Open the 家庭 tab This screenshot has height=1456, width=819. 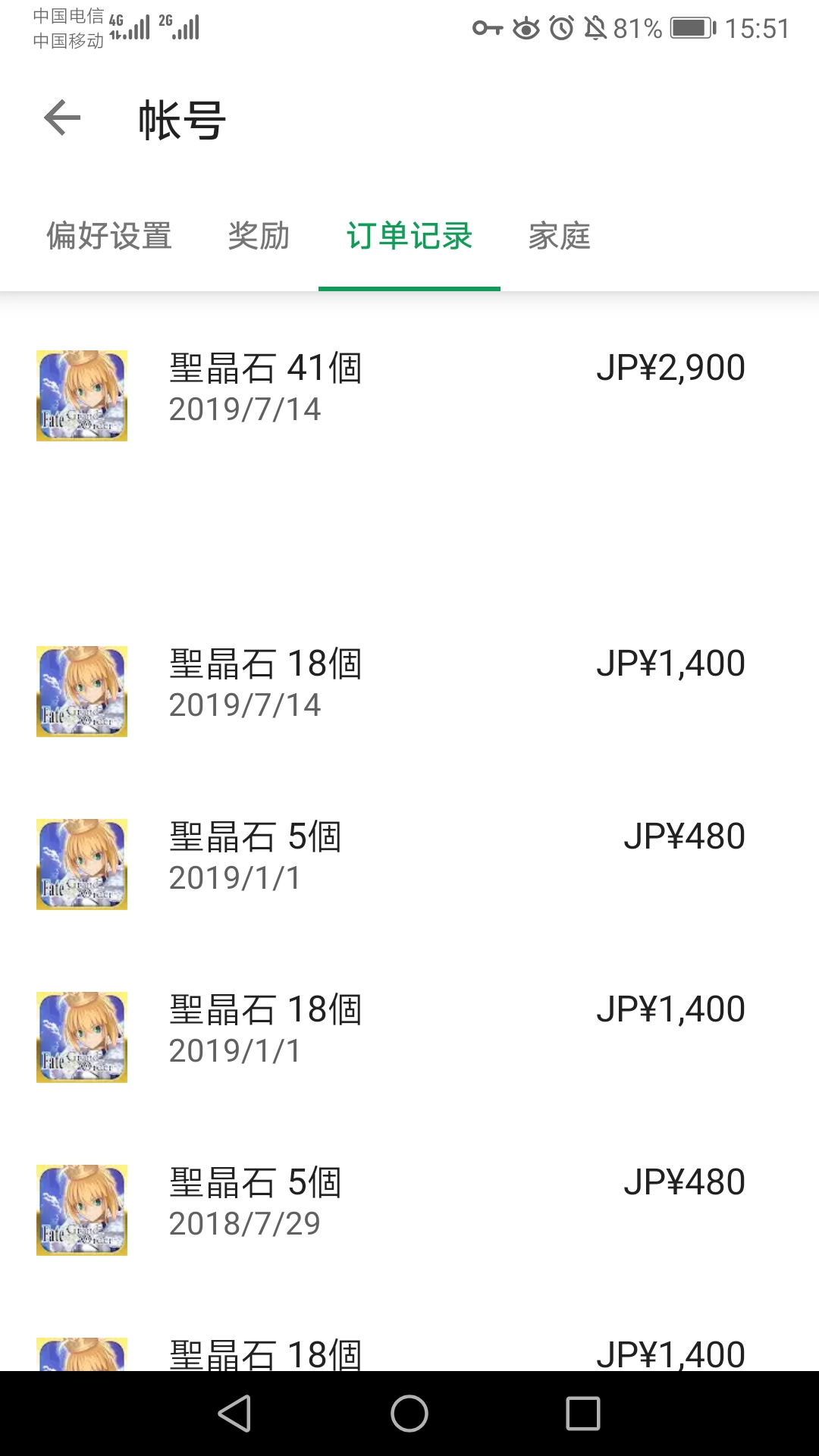coord(560,237)
